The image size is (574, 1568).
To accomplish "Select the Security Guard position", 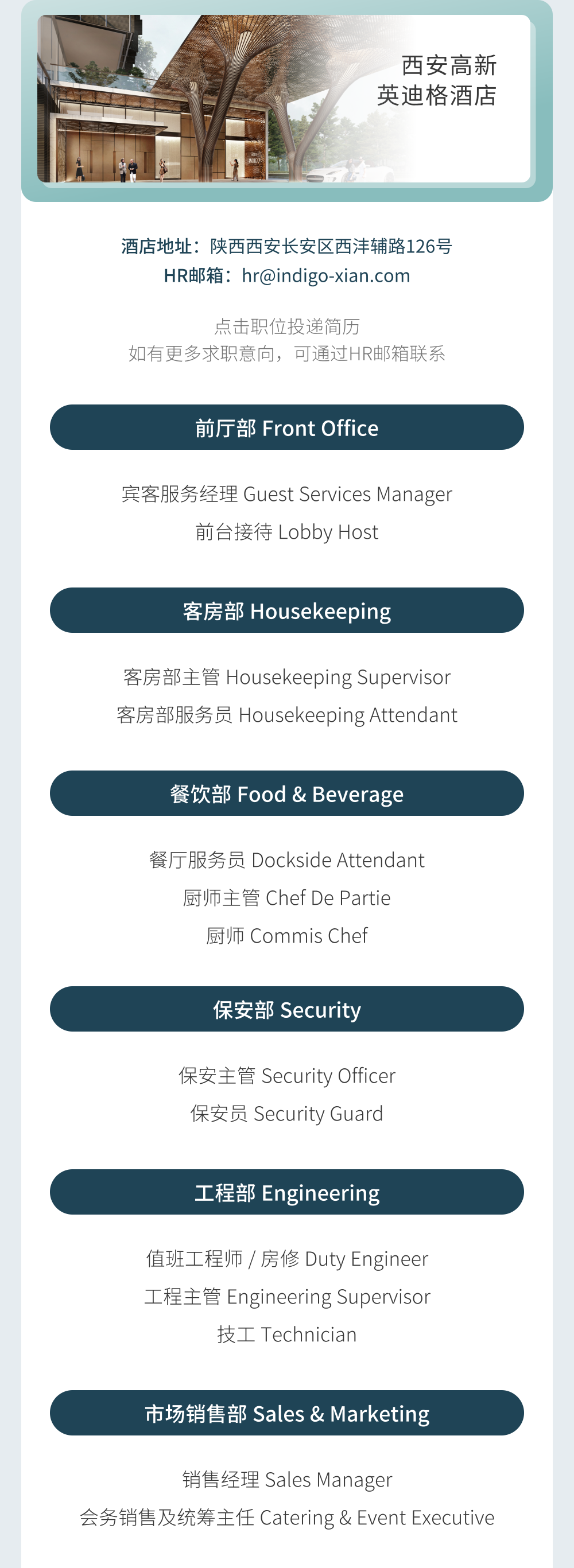I will click(286, 1113).
